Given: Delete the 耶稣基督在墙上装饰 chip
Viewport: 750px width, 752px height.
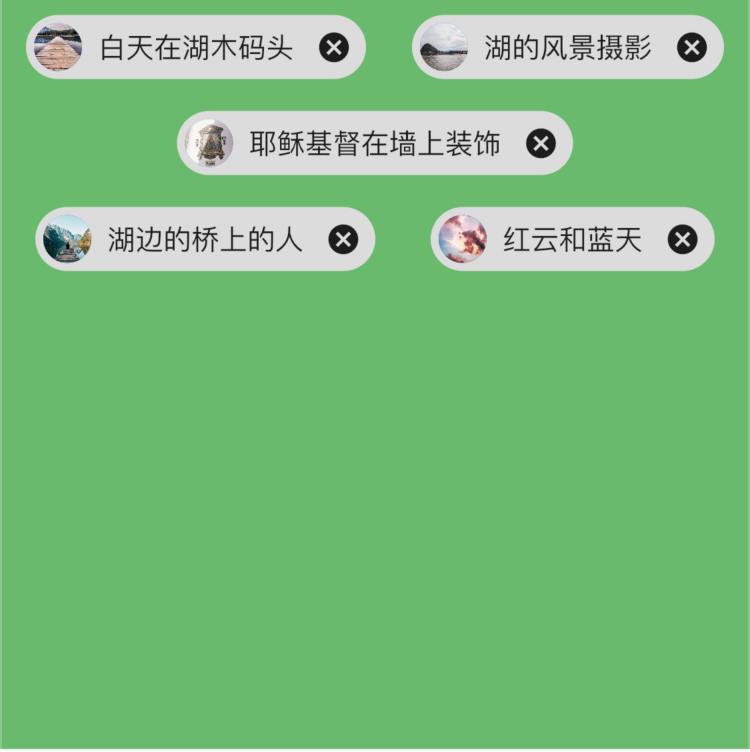Looking at the screenshot, I should [x=541, y=144].
